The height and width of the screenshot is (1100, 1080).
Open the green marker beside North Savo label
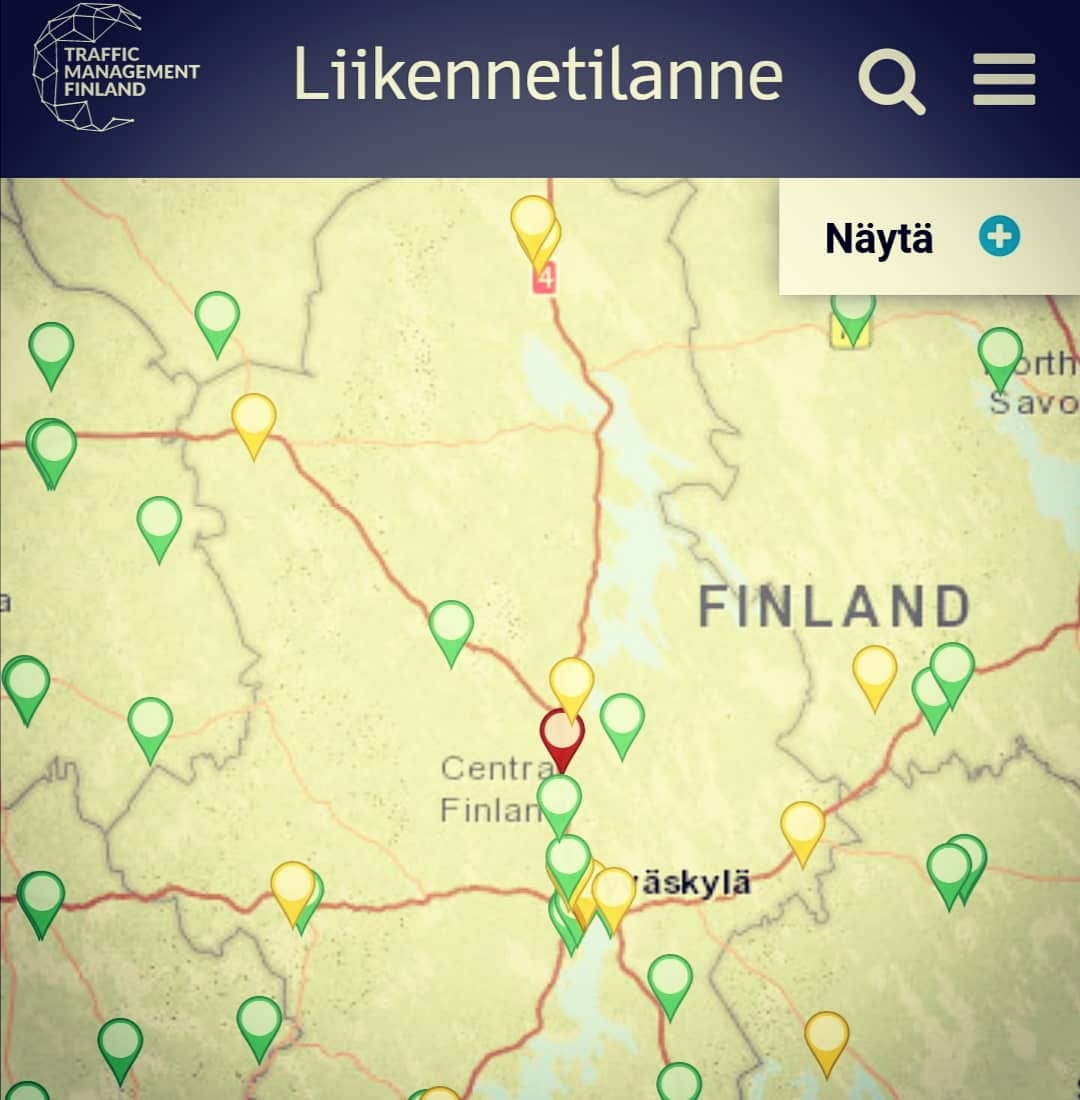coord(999,353)
